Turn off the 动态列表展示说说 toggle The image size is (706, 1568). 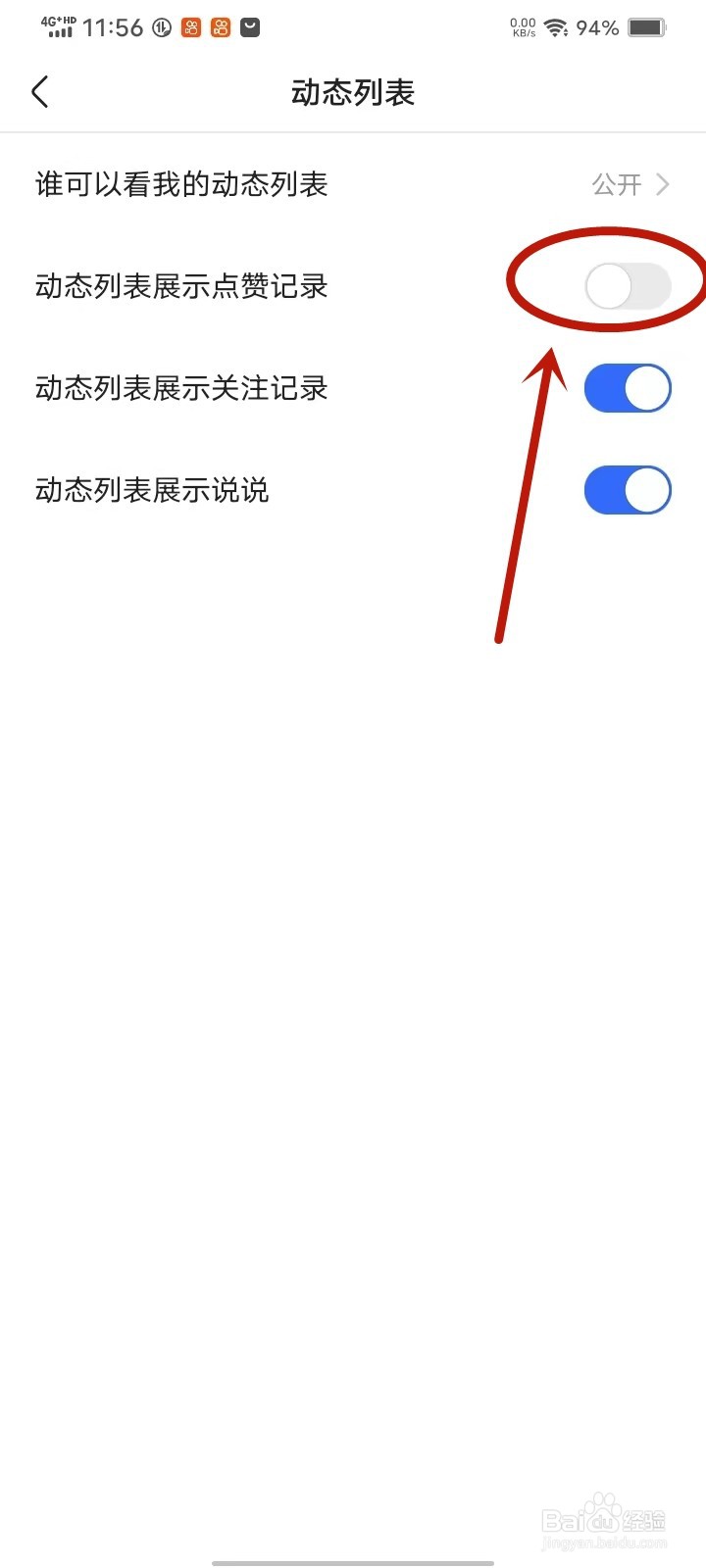(628, 490)
